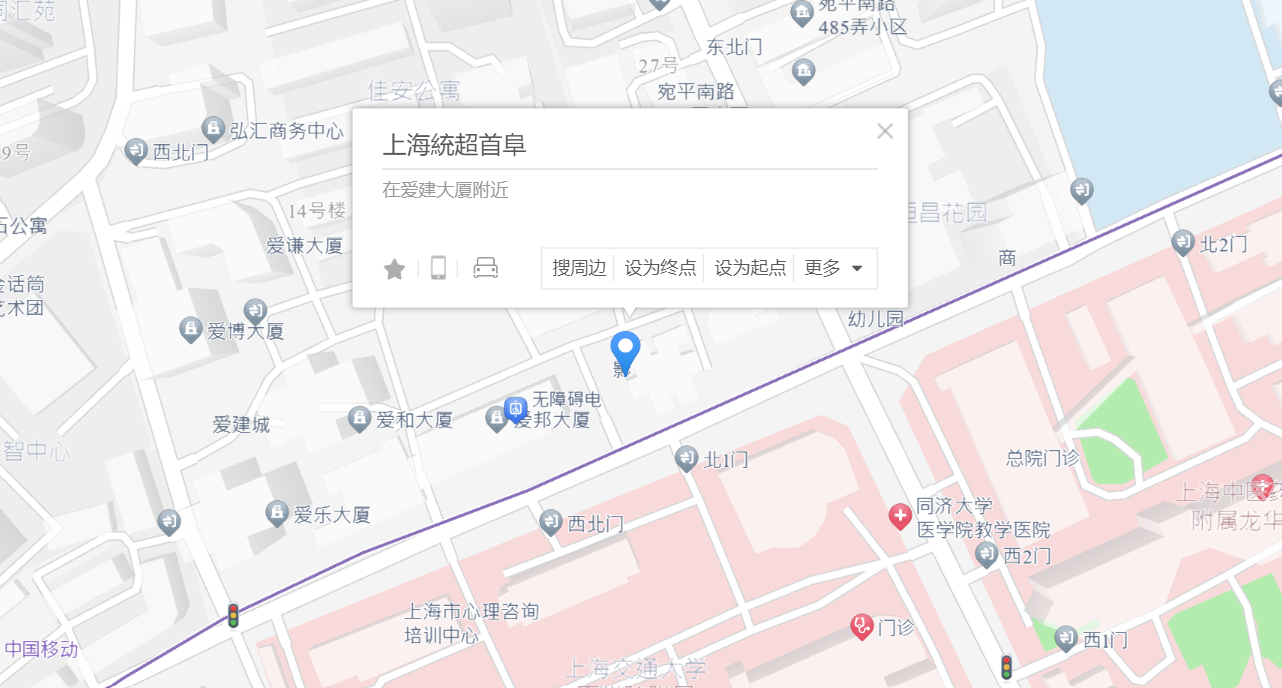Favorite this location with the star icon
This screenshot has width=1282, height=688.
click(x=395, y=269)
